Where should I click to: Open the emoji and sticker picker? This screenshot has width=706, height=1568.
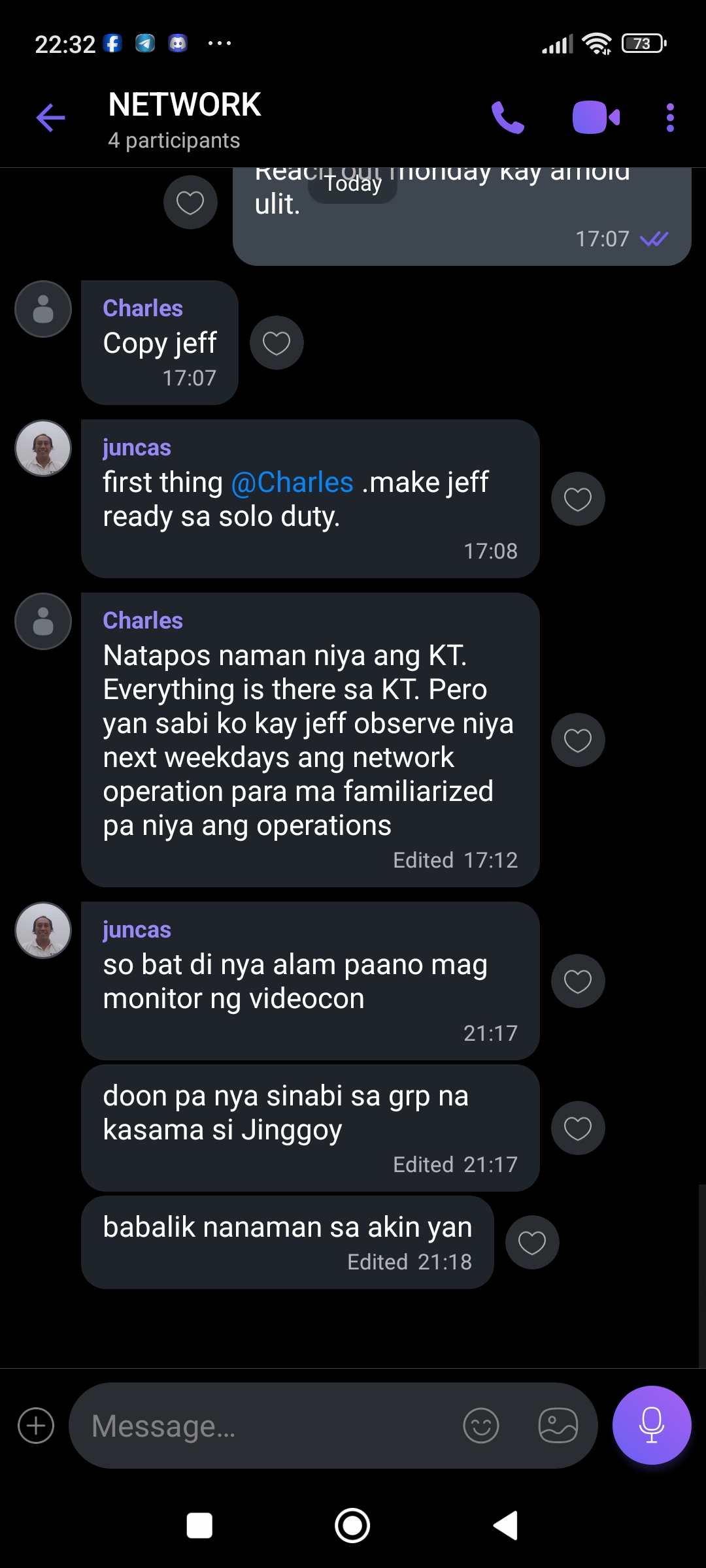481,1426
